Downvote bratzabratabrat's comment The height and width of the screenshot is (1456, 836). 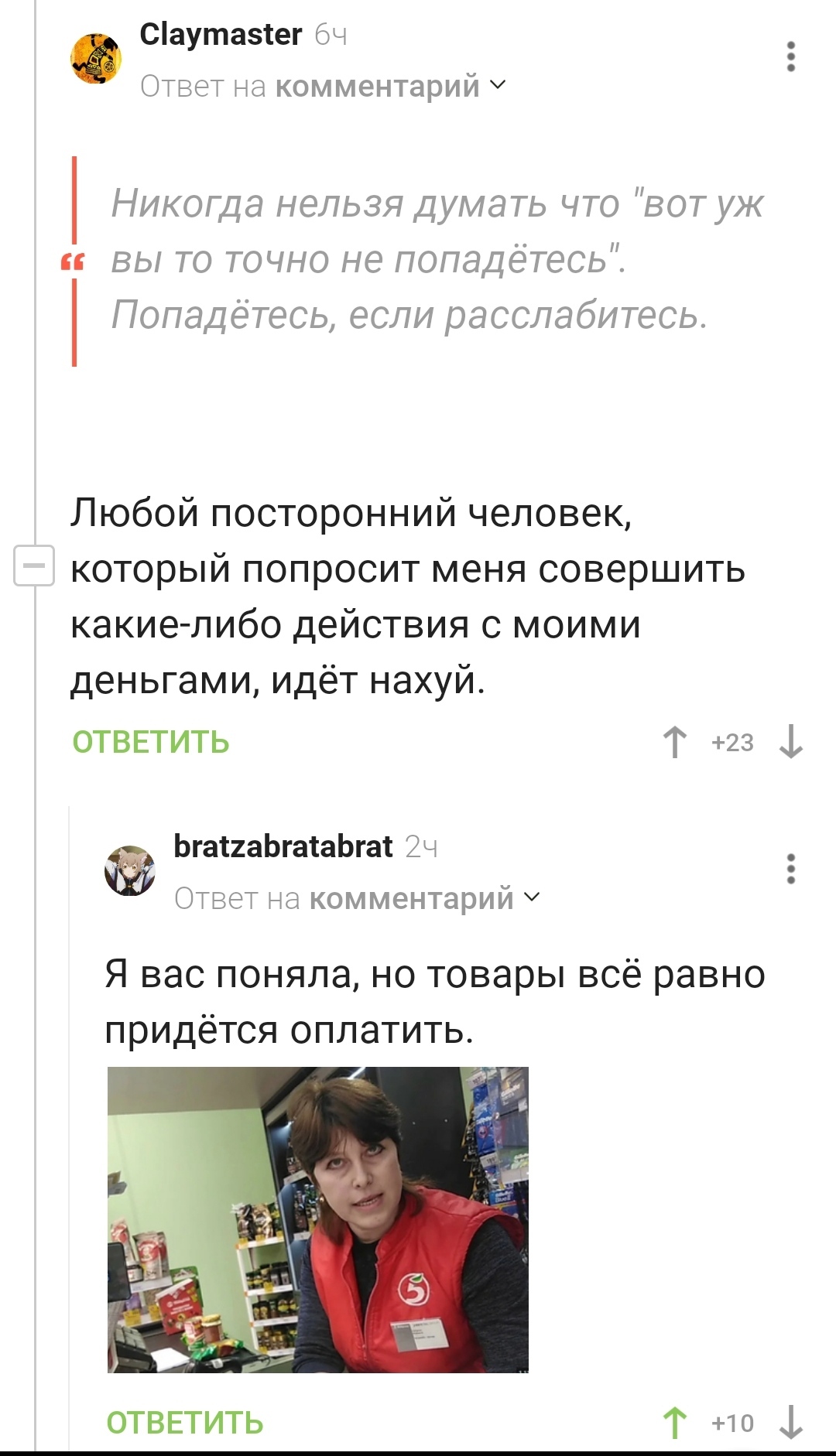(790, 1423)
